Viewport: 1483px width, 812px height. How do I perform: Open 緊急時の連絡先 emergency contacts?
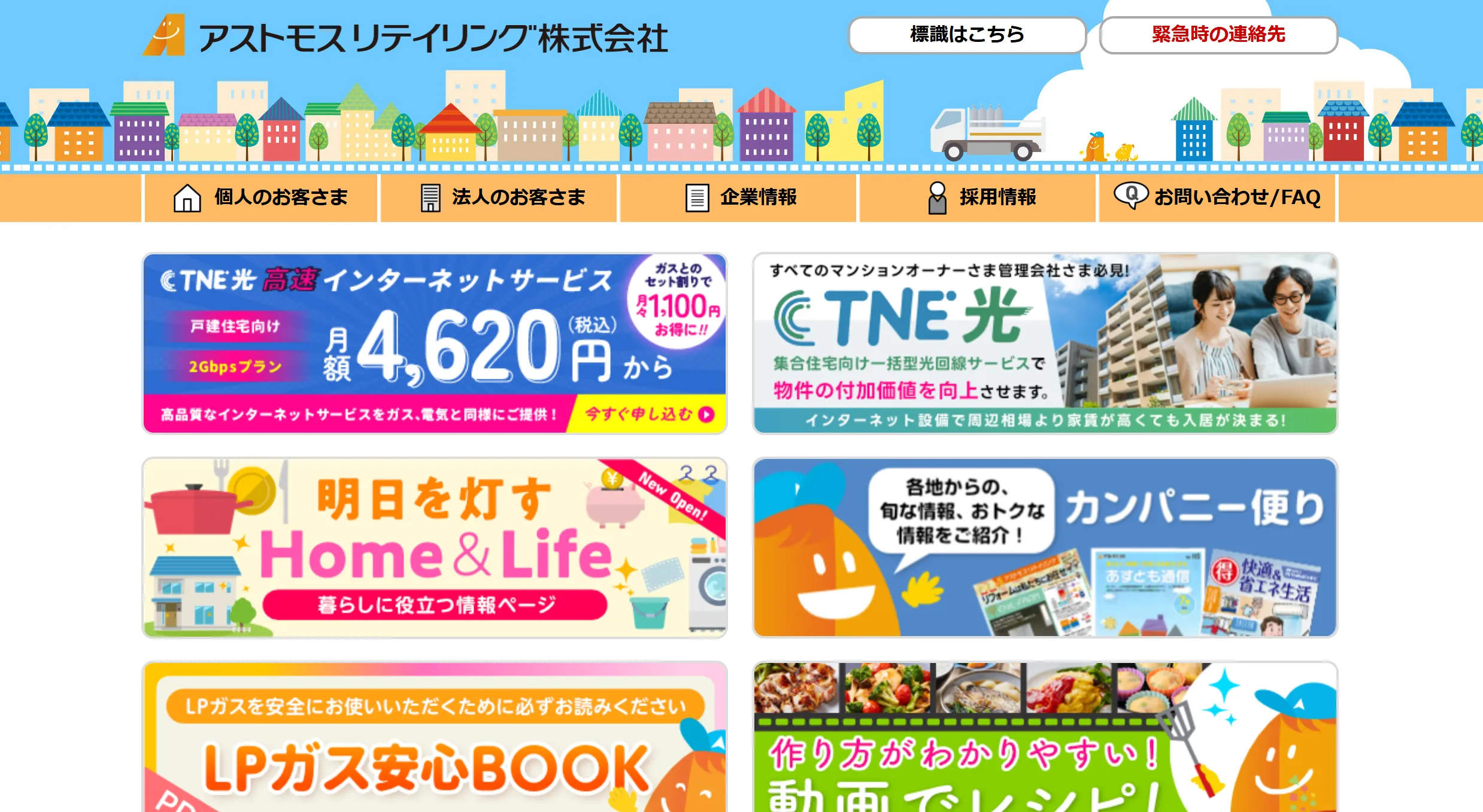pyautogui.click(x=1218, y=35)
